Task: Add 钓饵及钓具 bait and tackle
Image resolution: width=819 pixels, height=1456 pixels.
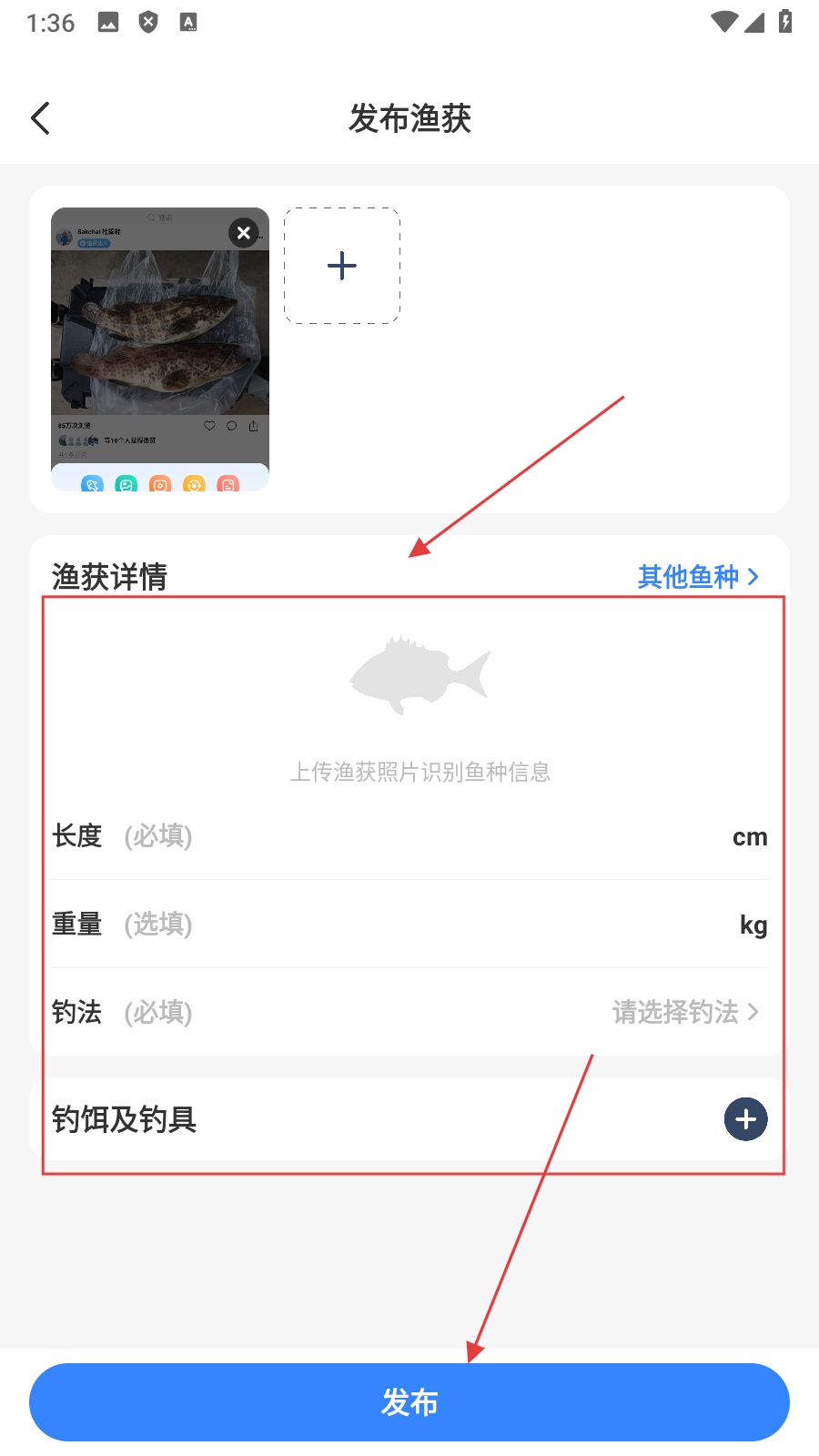Action: tap(745, 1119)
